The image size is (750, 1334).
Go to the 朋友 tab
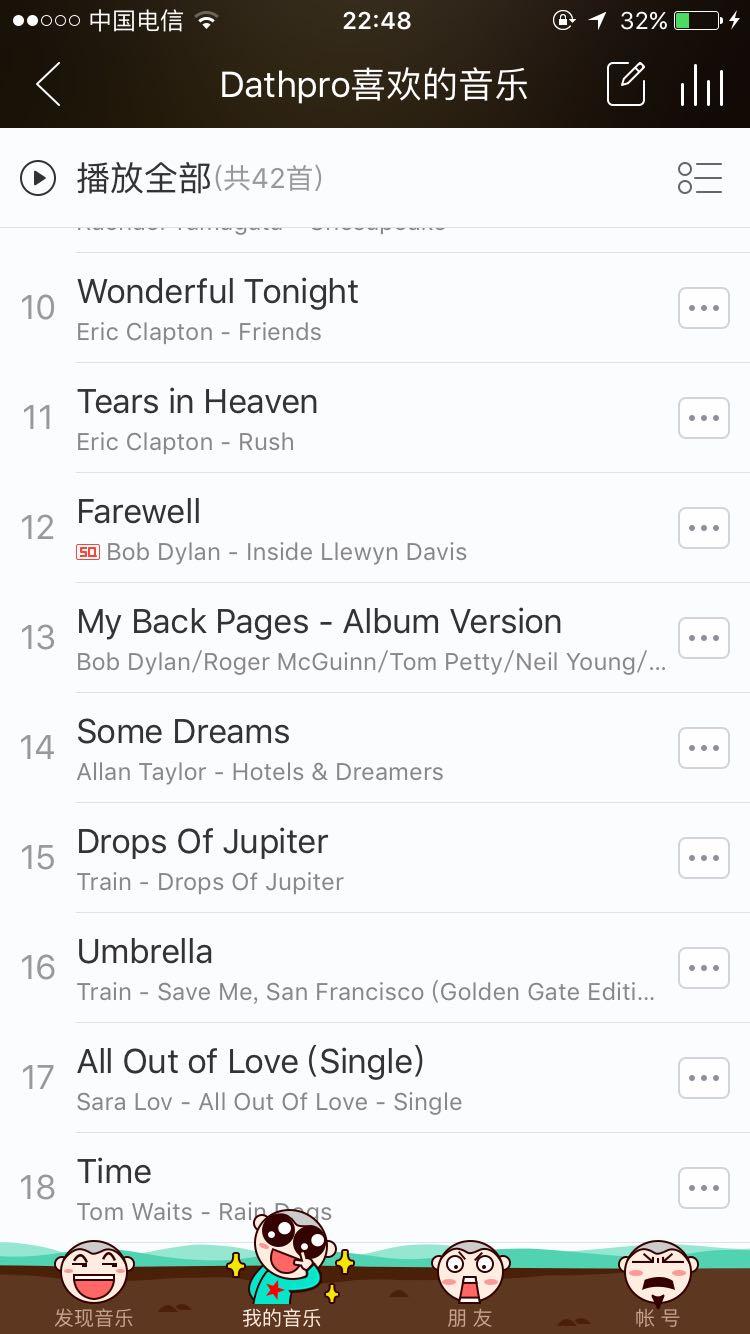click(x=470, y=1285)
